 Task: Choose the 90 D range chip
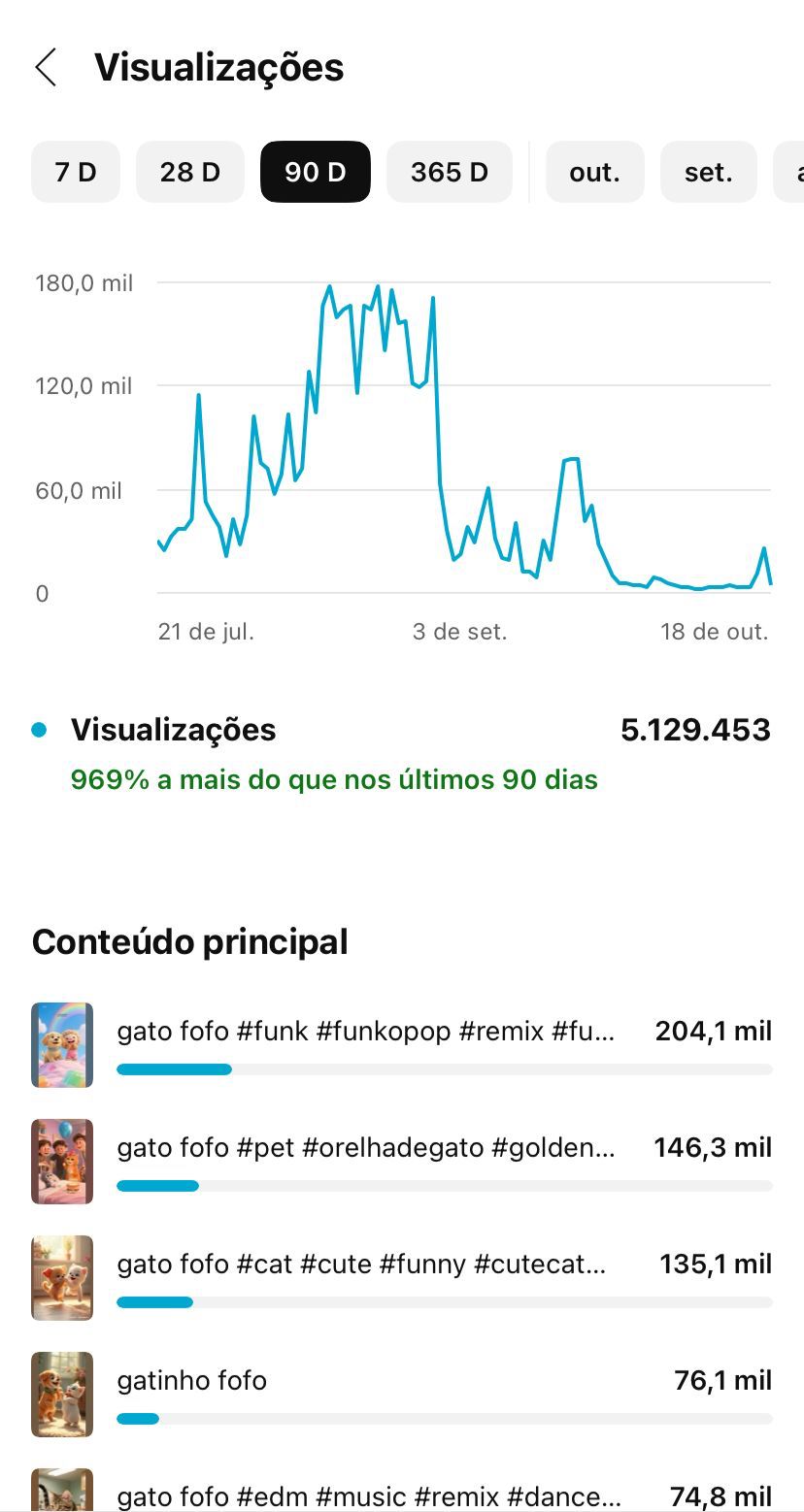pyautogui.click(x=315, y=172)
